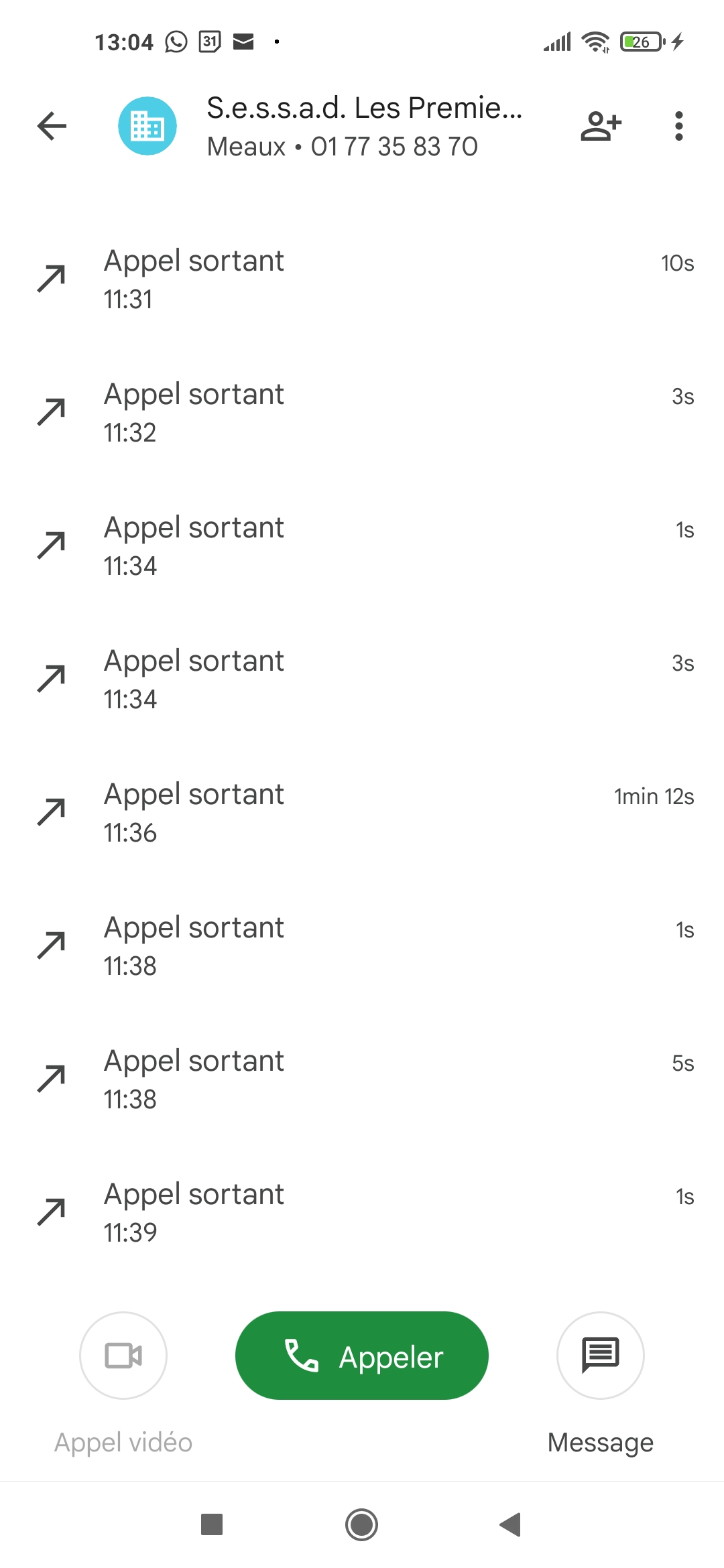This screenshot has height=1568, width=724.
Task: Send a message to this number
Action: [600, 1355]
